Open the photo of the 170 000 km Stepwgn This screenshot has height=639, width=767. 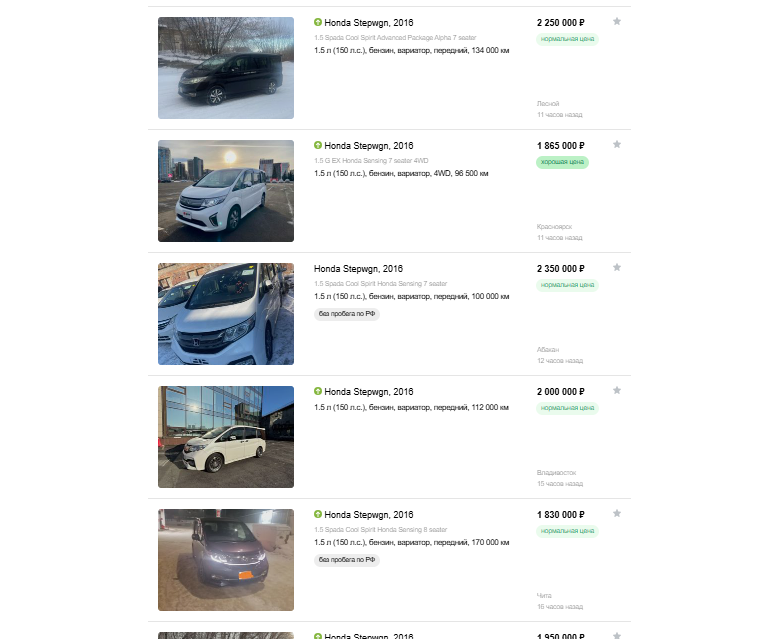tap(226, 560)
